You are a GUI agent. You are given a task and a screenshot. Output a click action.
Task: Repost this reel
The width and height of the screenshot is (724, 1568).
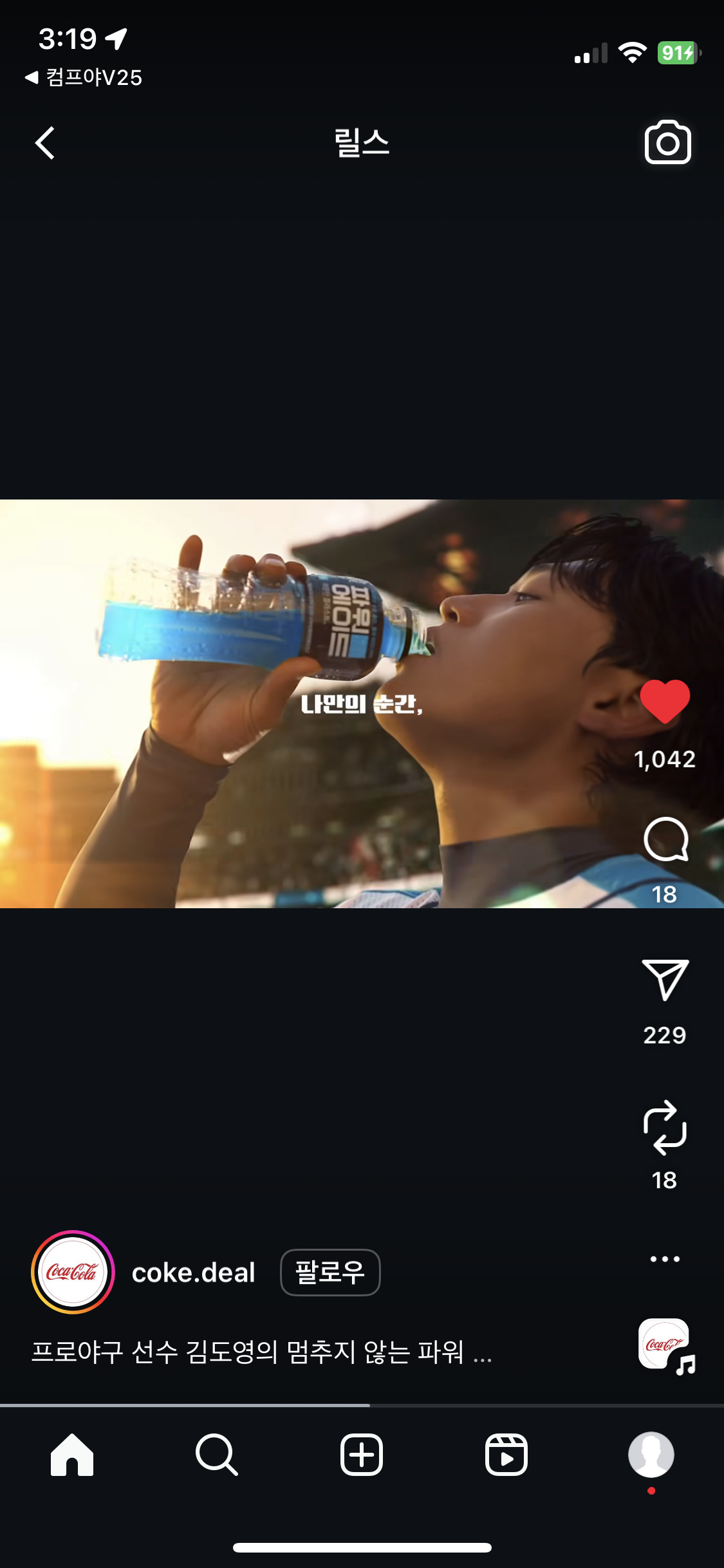(665, 1128)
